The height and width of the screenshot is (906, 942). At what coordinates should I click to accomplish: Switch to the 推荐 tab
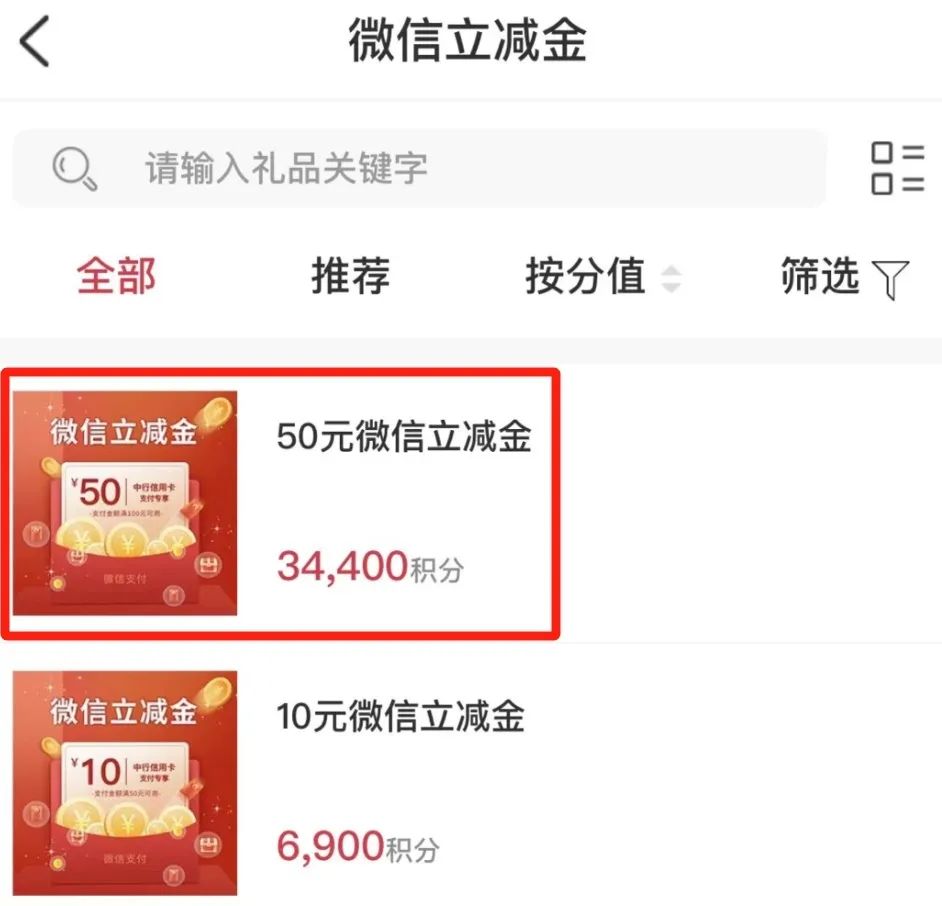pyautogui.click(x=350, y=276)
